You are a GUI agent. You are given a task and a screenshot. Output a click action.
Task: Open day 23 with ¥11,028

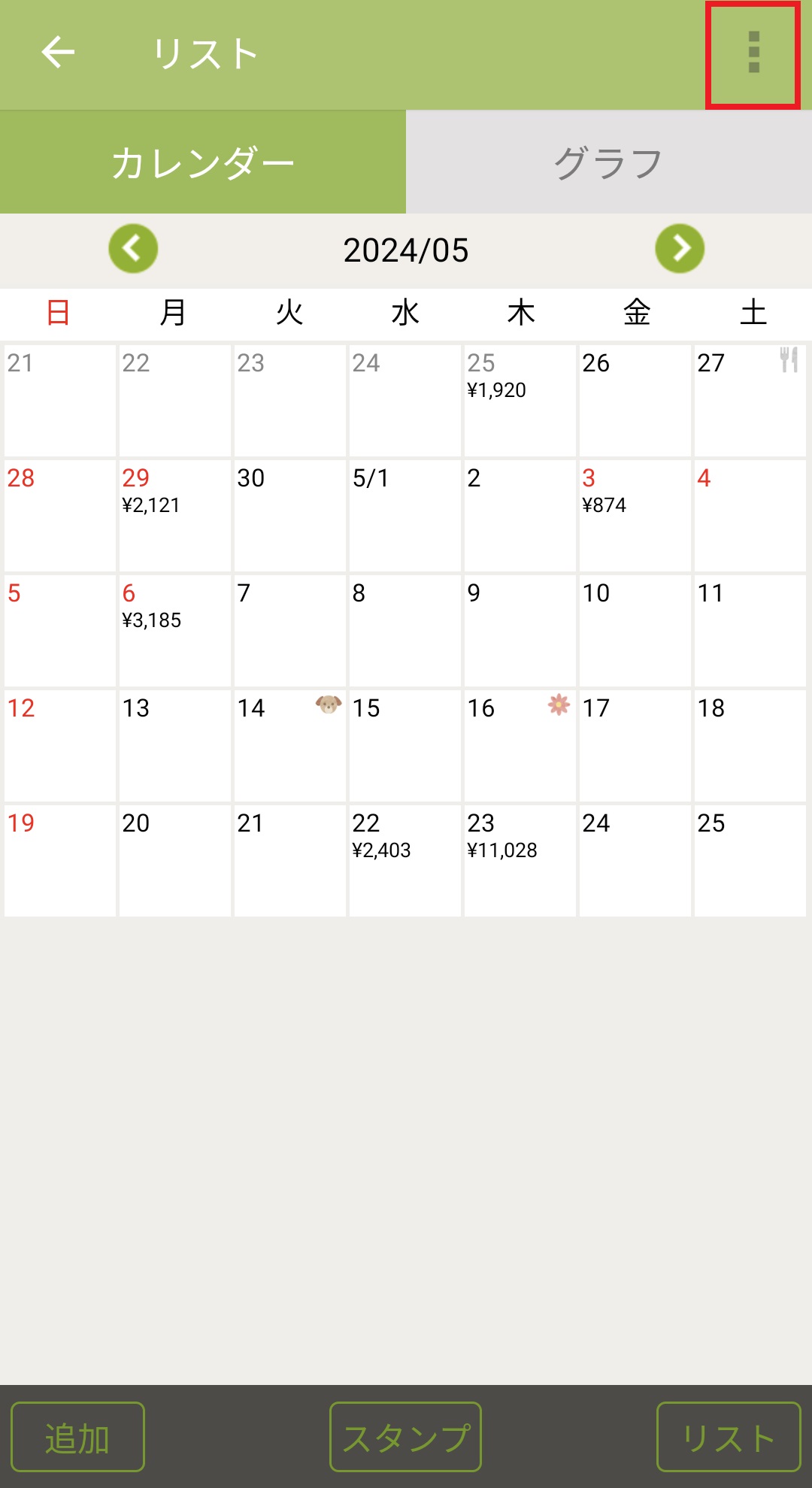pyautogui.click(x=520, y=860)
